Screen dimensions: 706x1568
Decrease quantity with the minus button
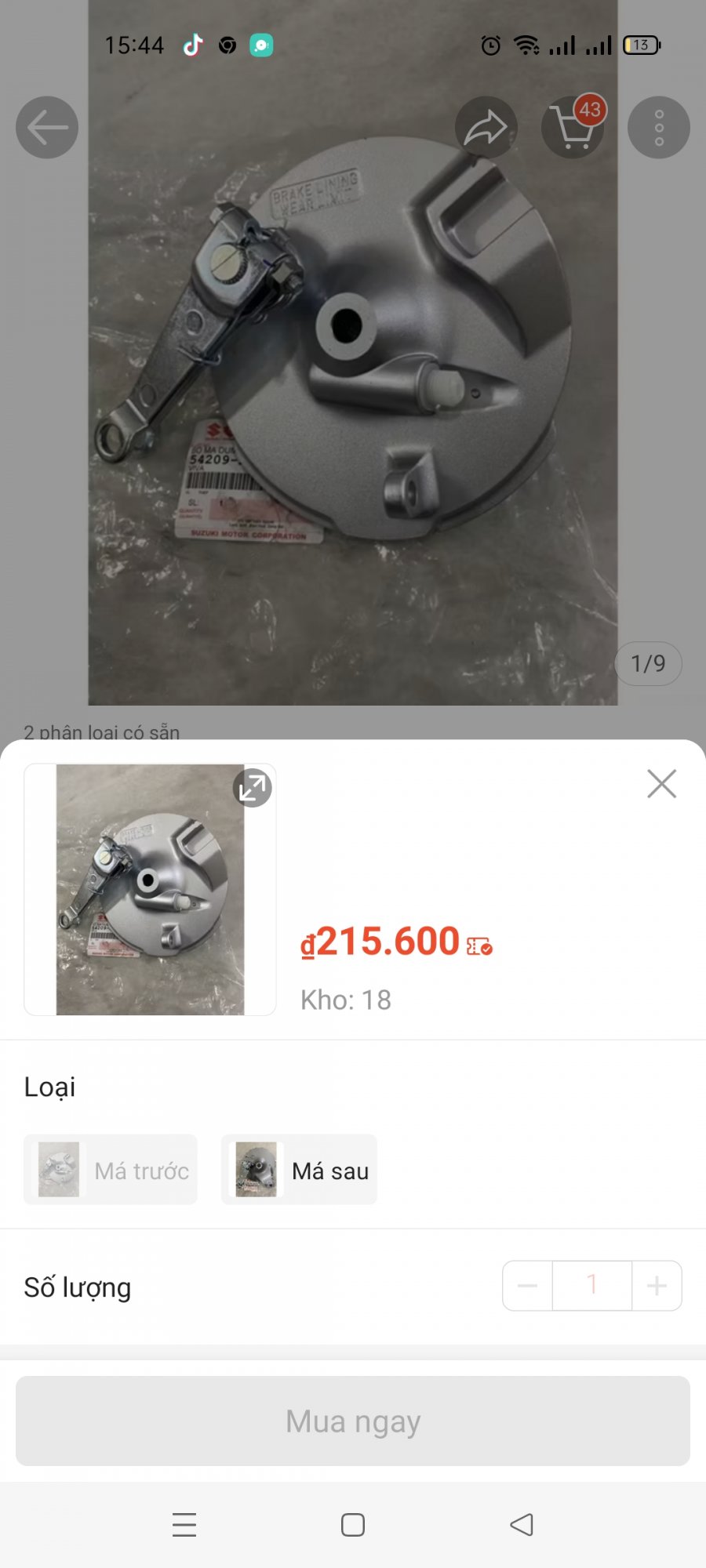[528, 1286]
